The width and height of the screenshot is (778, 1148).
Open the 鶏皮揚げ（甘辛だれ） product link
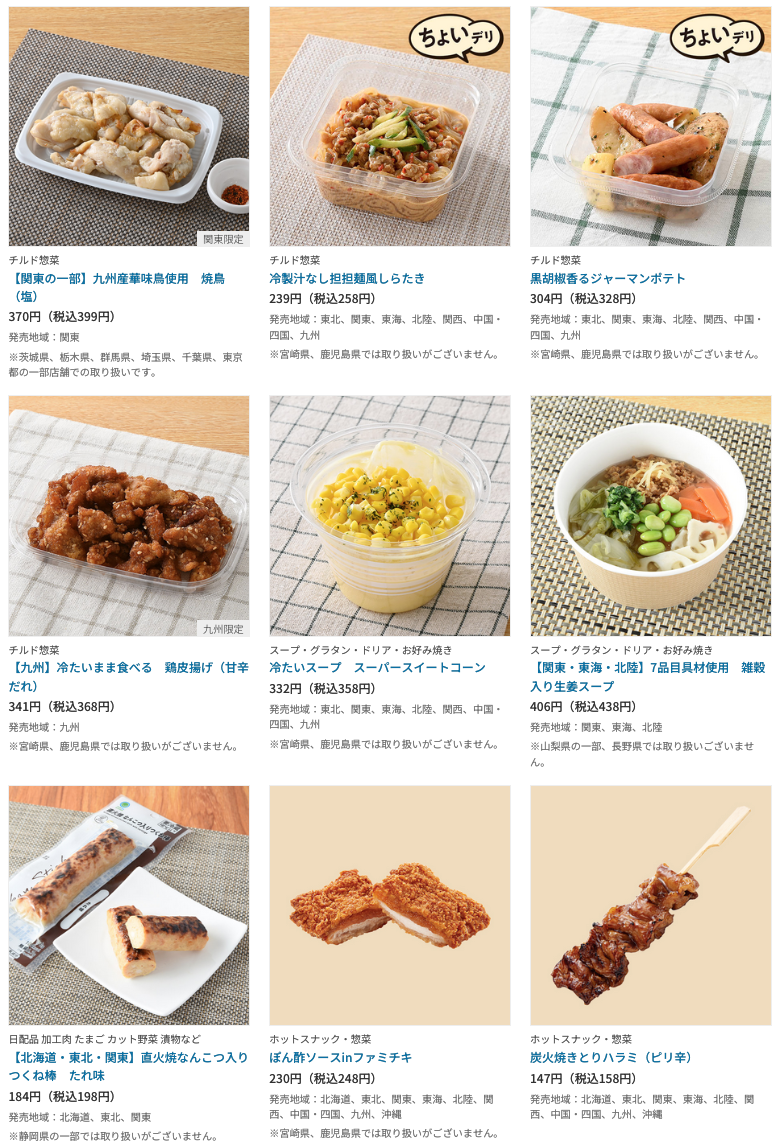pyautogui.click(x=128, y=668)
